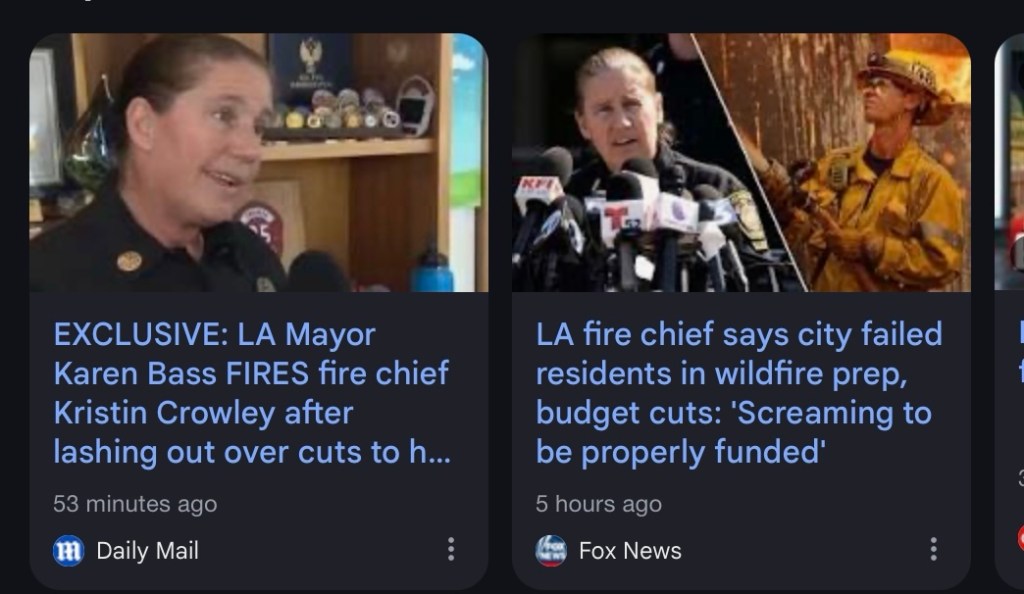Open overflow menu on the Fox News card
Image resolution: width=1024 pixels, height=594 pixels.
click(x=933, y=549)
